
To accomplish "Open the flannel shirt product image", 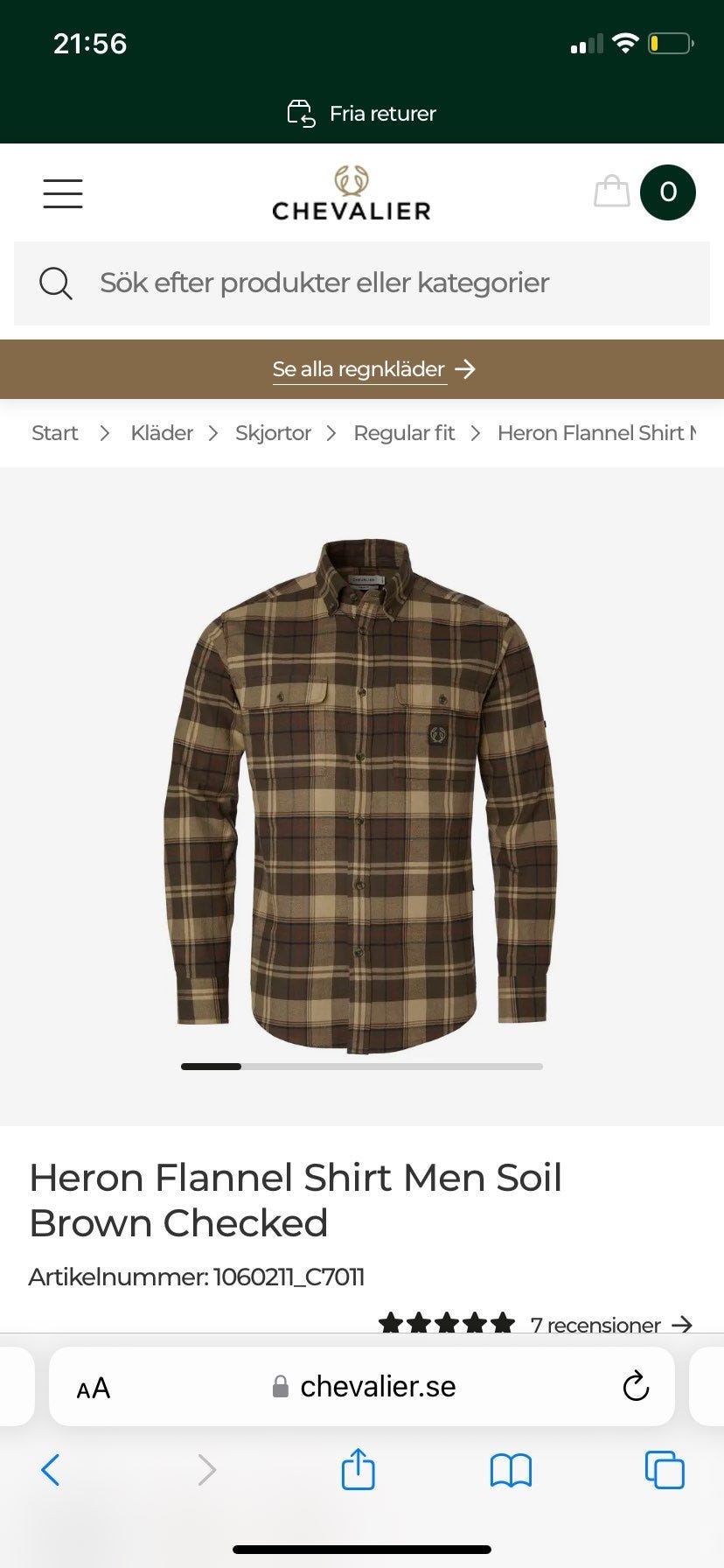I will click(x=361, y=794).
